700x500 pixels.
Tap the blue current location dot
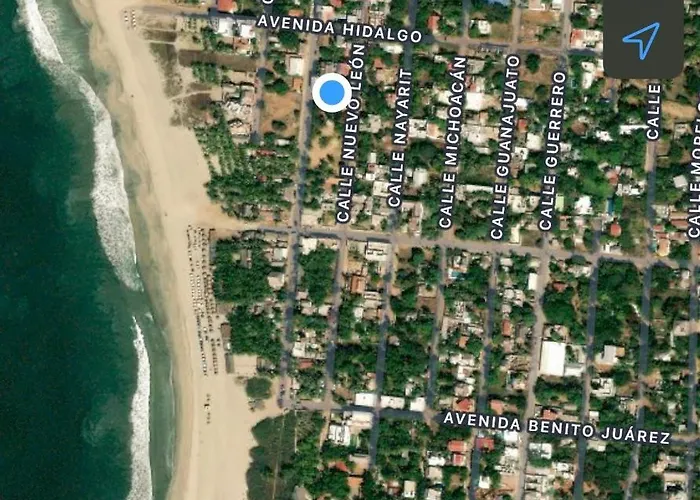click(x=331, y=94)
